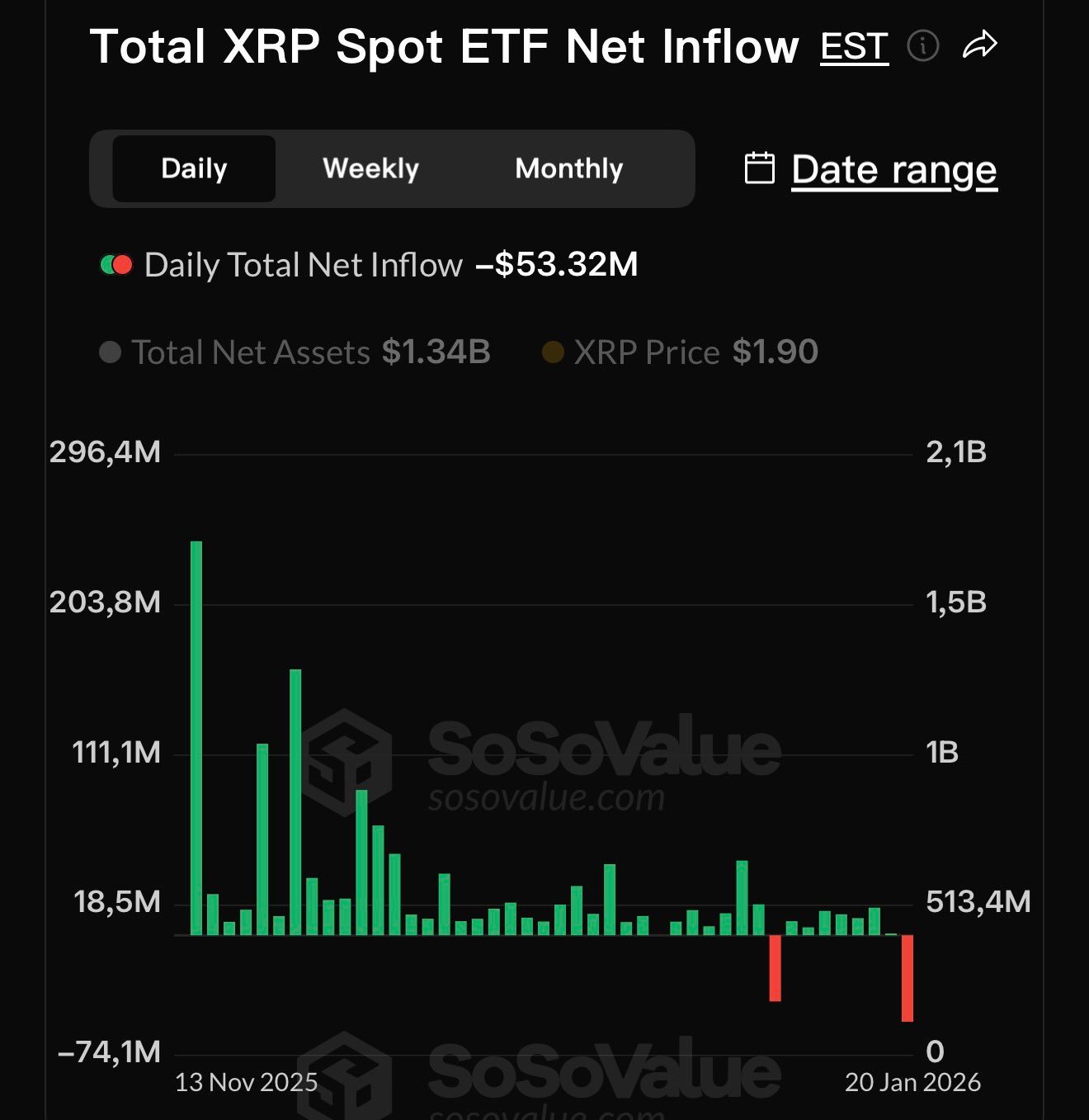
Task: Open the EST timezone selector
Action: pos(854,46)
